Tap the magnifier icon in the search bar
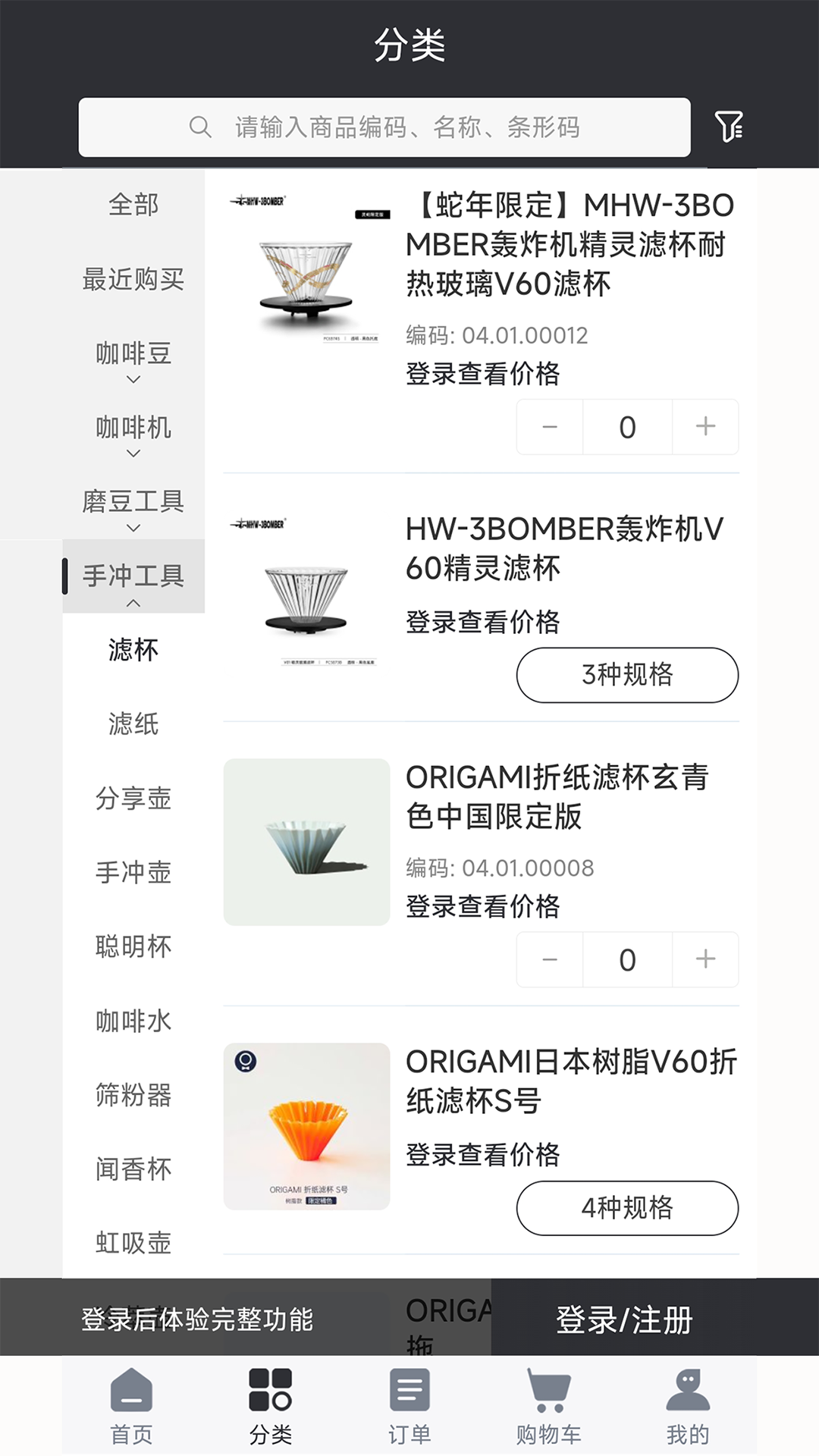The height and width of the screenshot is (1456, 819). (x=200, y=127)
